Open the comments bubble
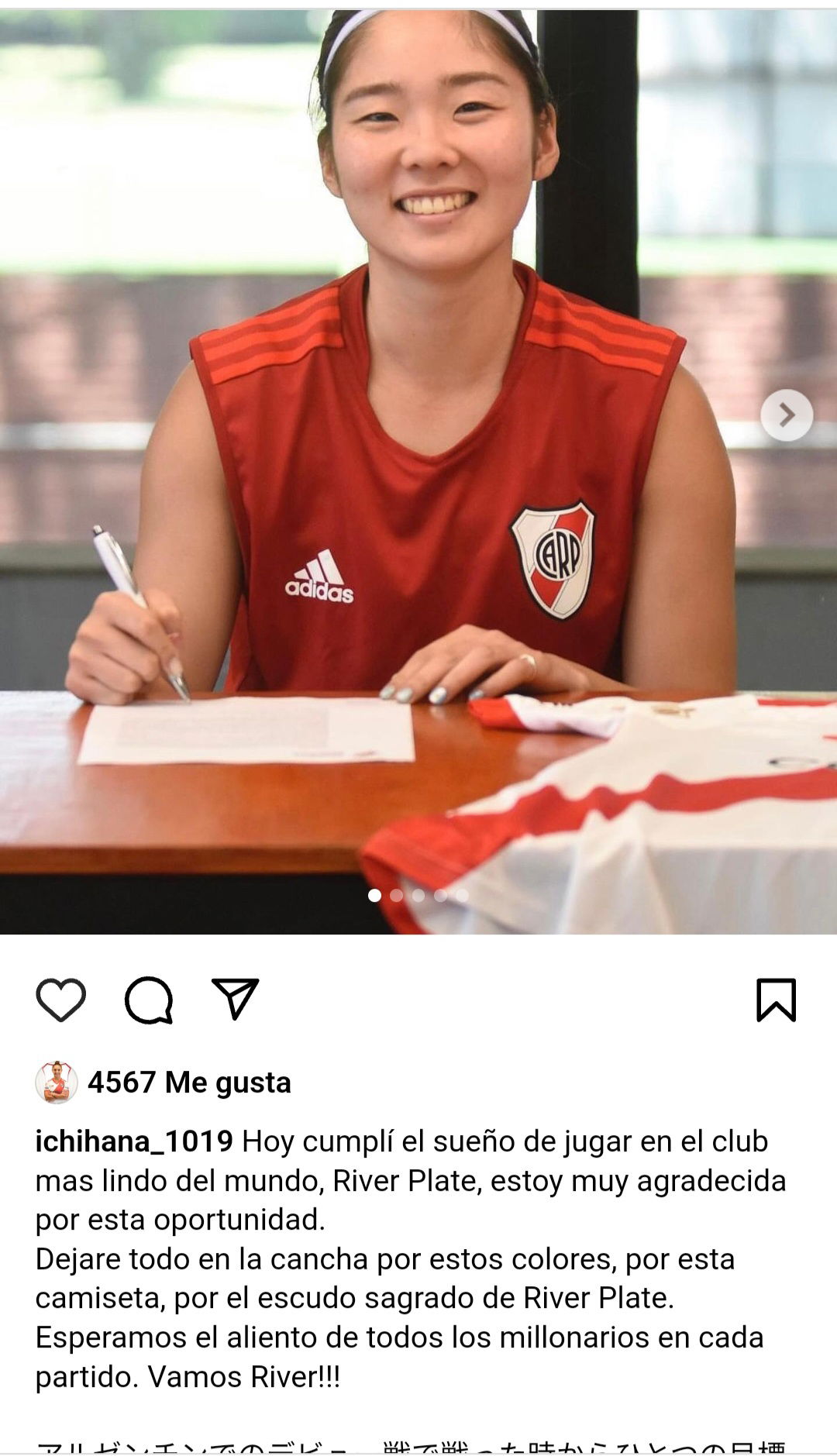This screenshot has height=1456, width=837. click(x=149, y=1000)
